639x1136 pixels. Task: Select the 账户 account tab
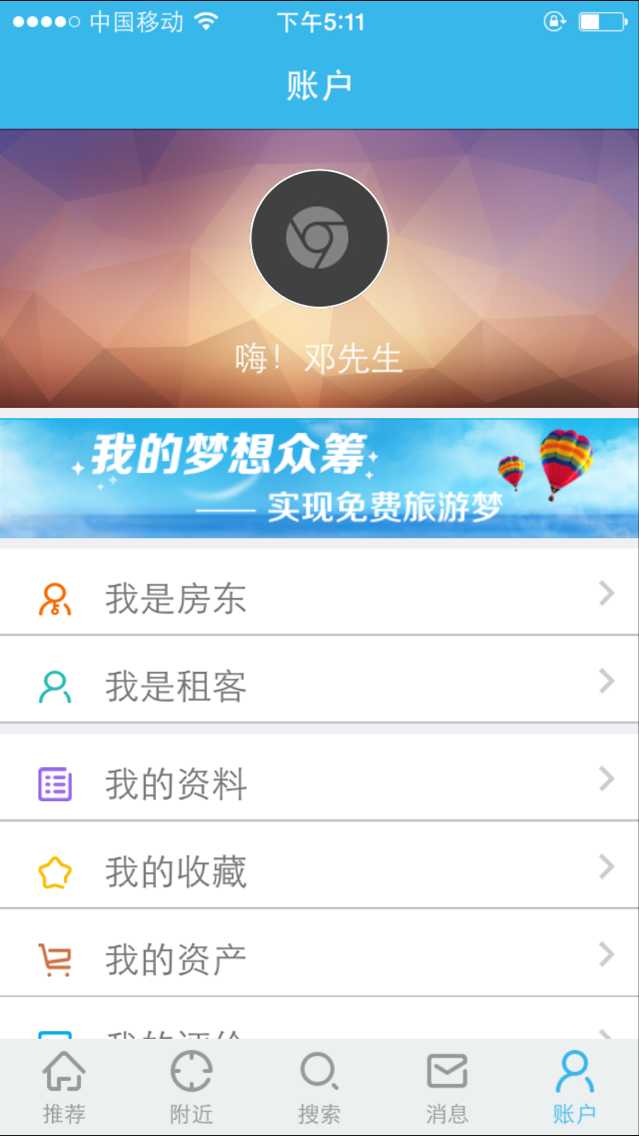574,1087
